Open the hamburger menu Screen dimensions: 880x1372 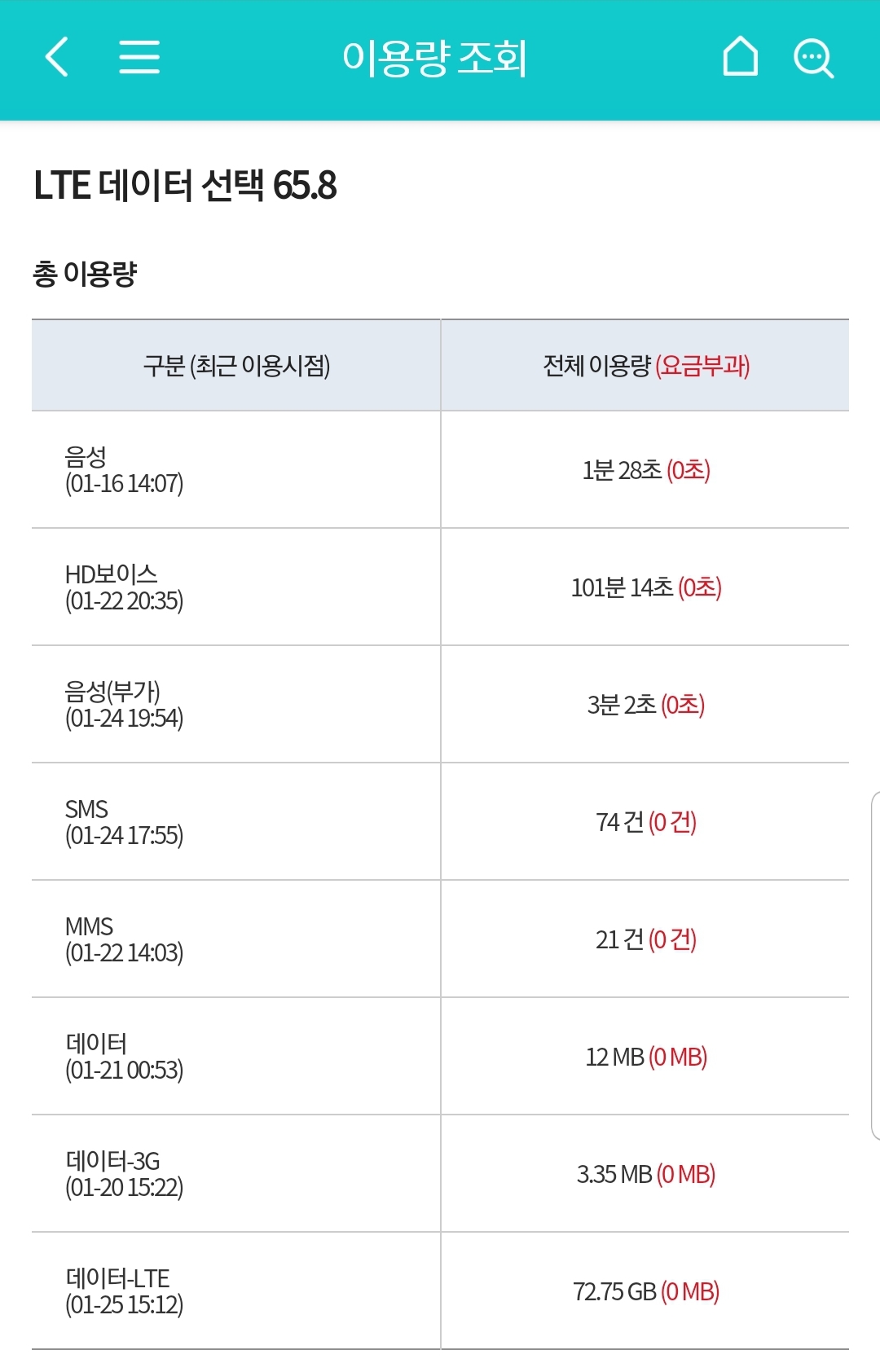(x=139, y=57)
